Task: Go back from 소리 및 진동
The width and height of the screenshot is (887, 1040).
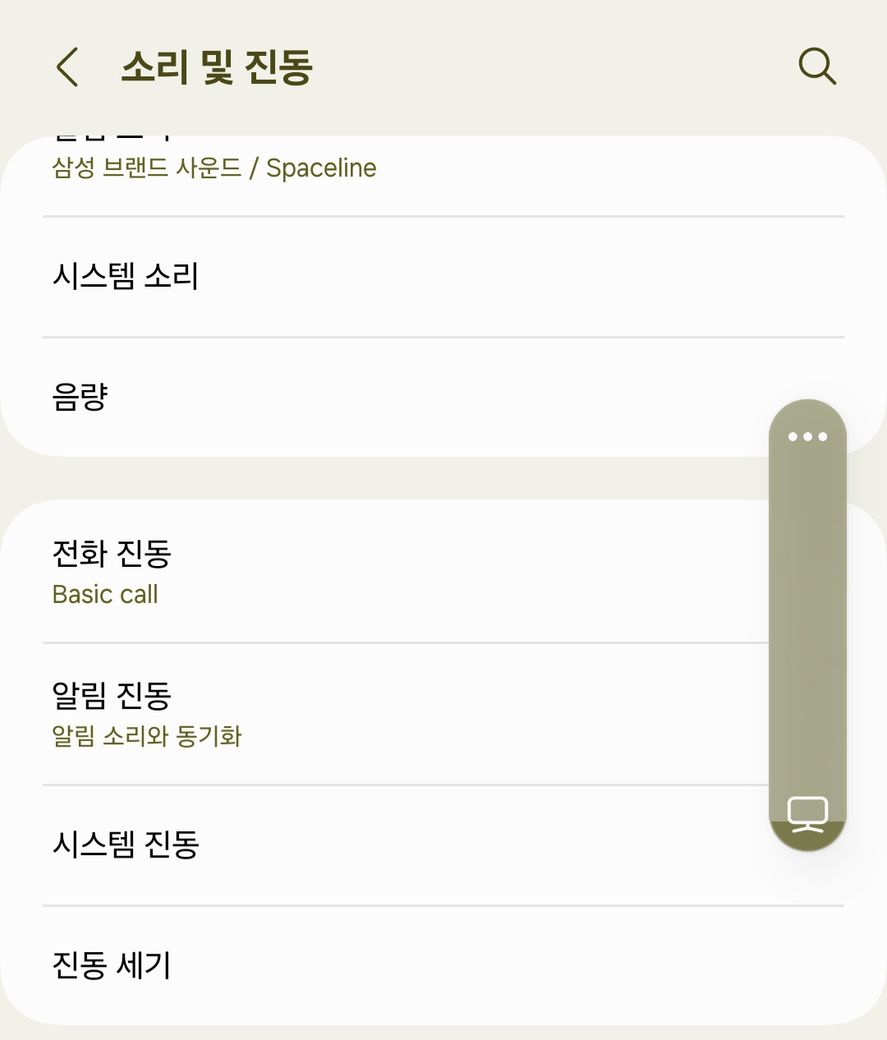Action: 67,67
